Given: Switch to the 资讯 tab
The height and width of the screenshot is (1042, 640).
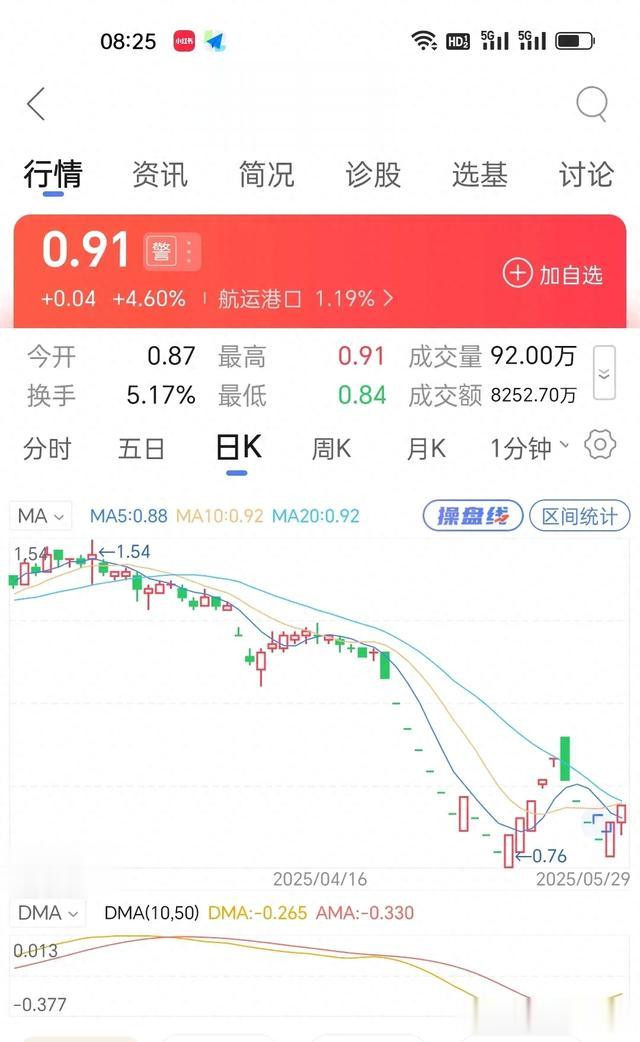Looking at the screenshot, I should pyautogui.click(x=160, y=175).
